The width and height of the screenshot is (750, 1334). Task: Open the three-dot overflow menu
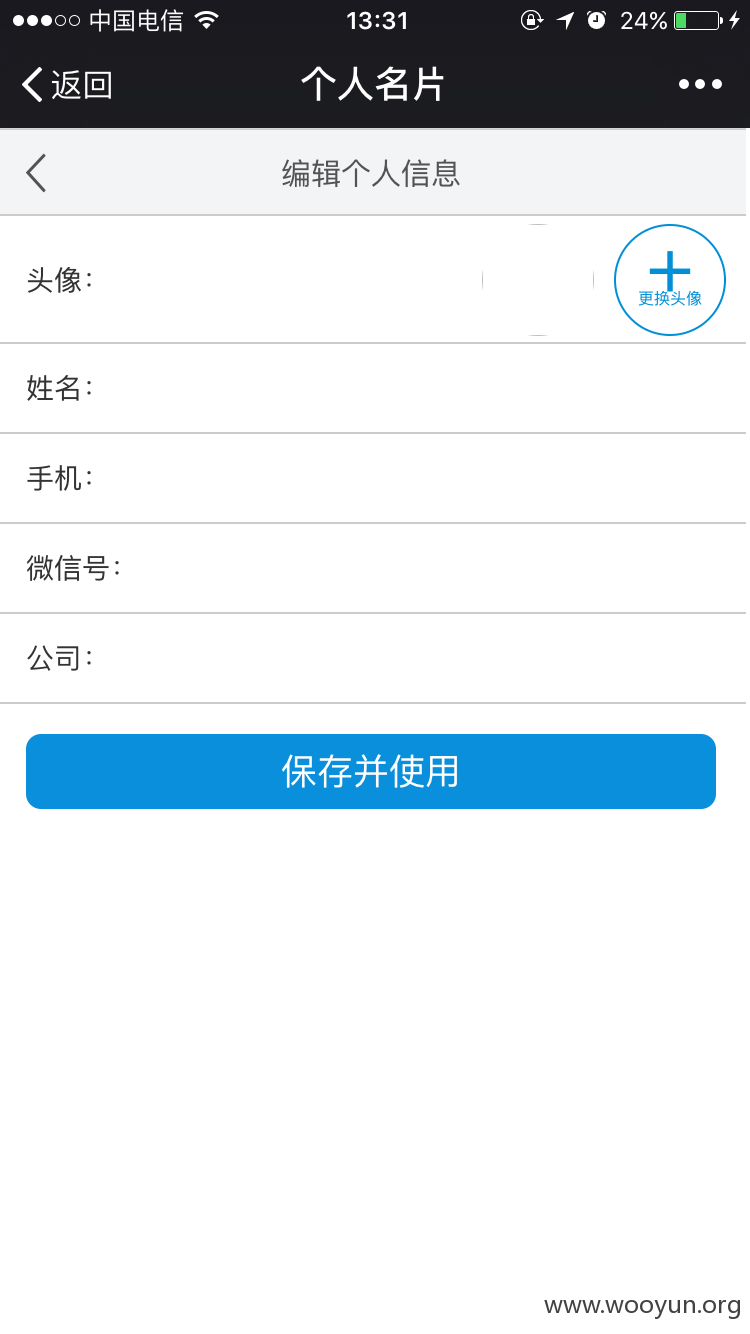(700, 85)
